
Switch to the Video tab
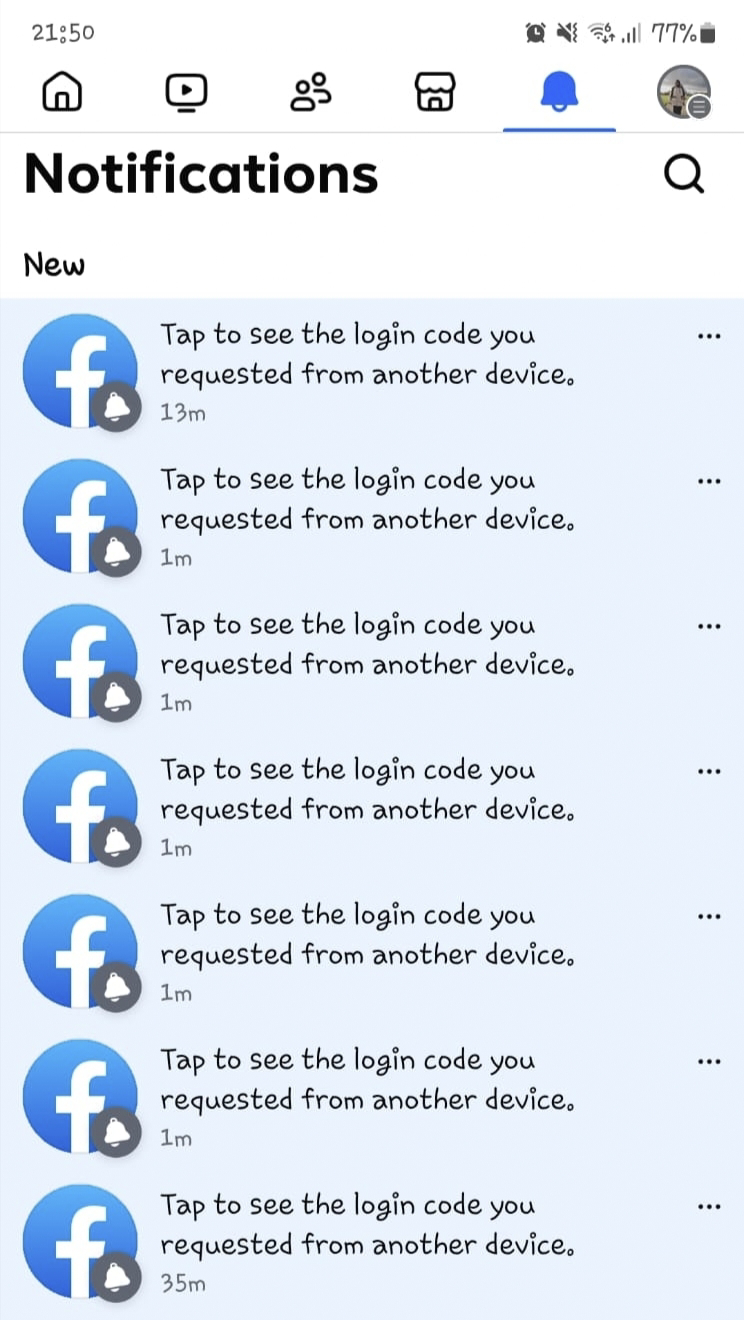(x=186, y=93)
